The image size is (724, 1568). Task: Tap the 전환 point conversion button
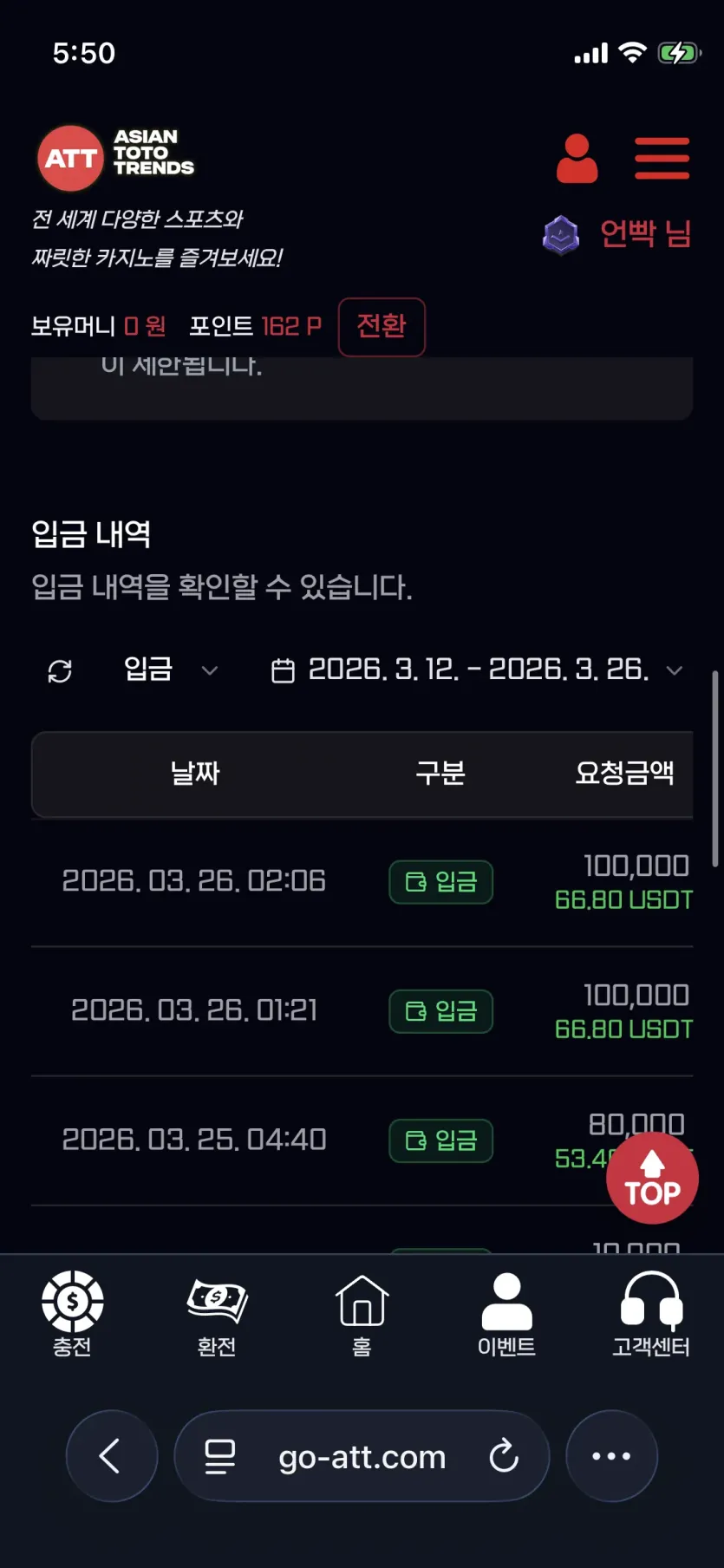[x=382, y=327]
